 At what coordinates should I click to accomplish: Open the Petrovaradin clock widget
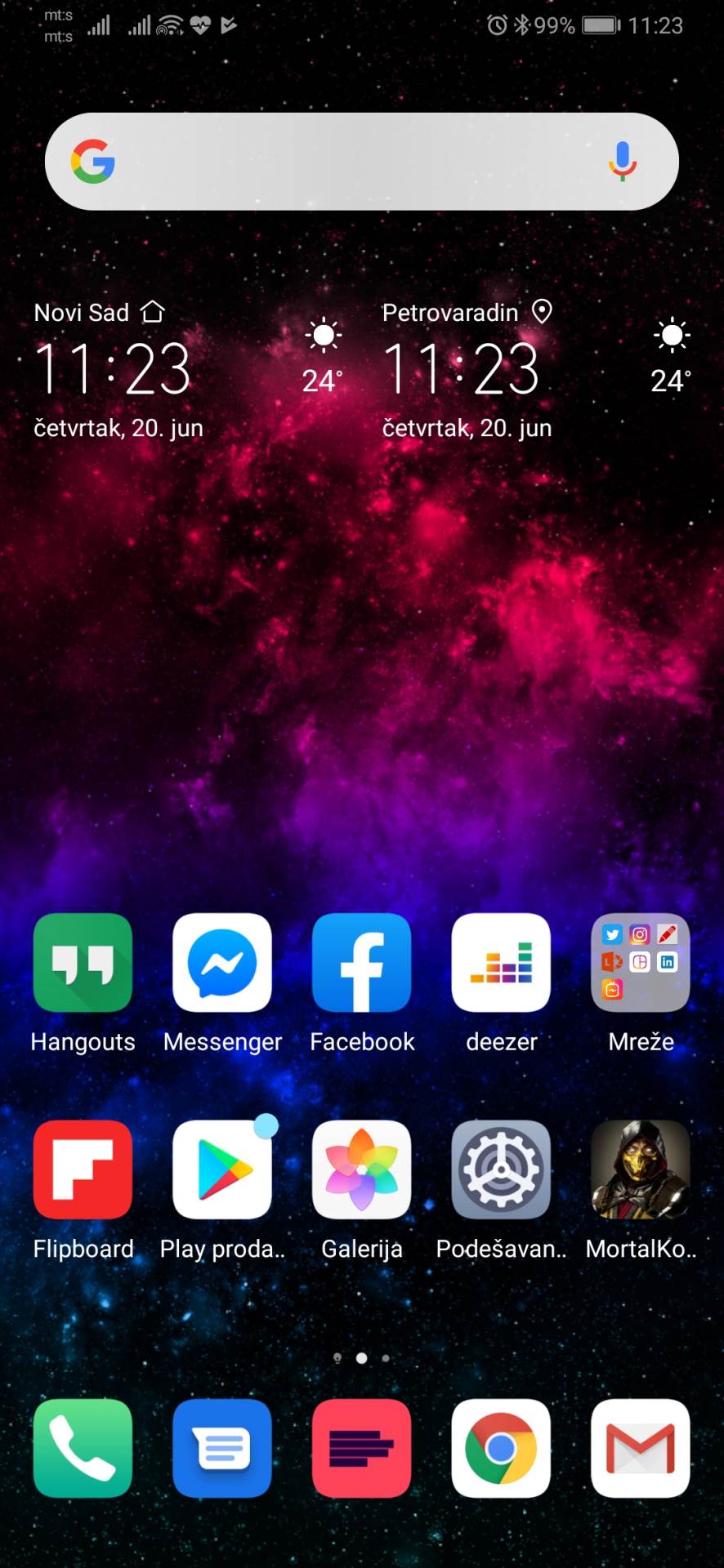pos(461,369)
